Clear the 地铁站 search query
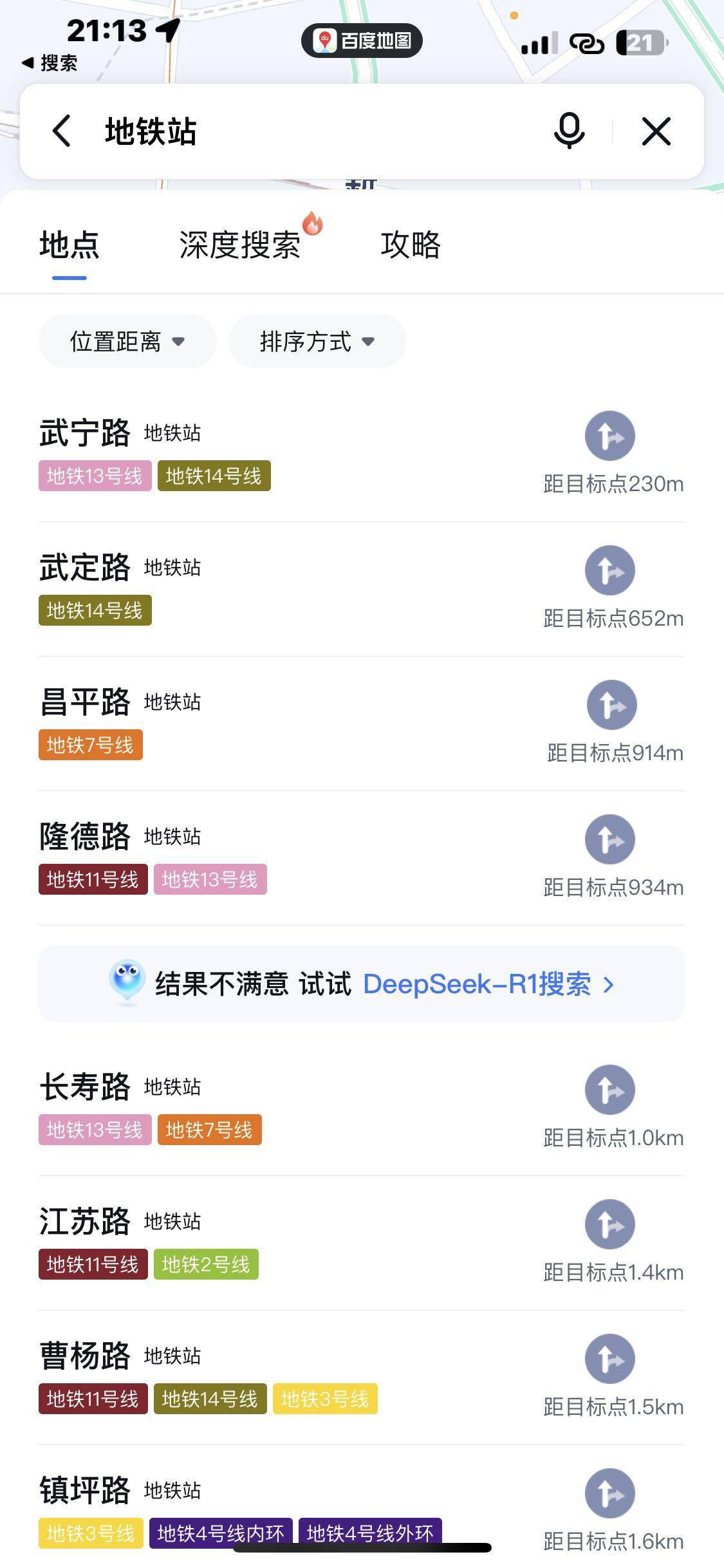Viewport: 724px width, 1568px height. (656, 131)
